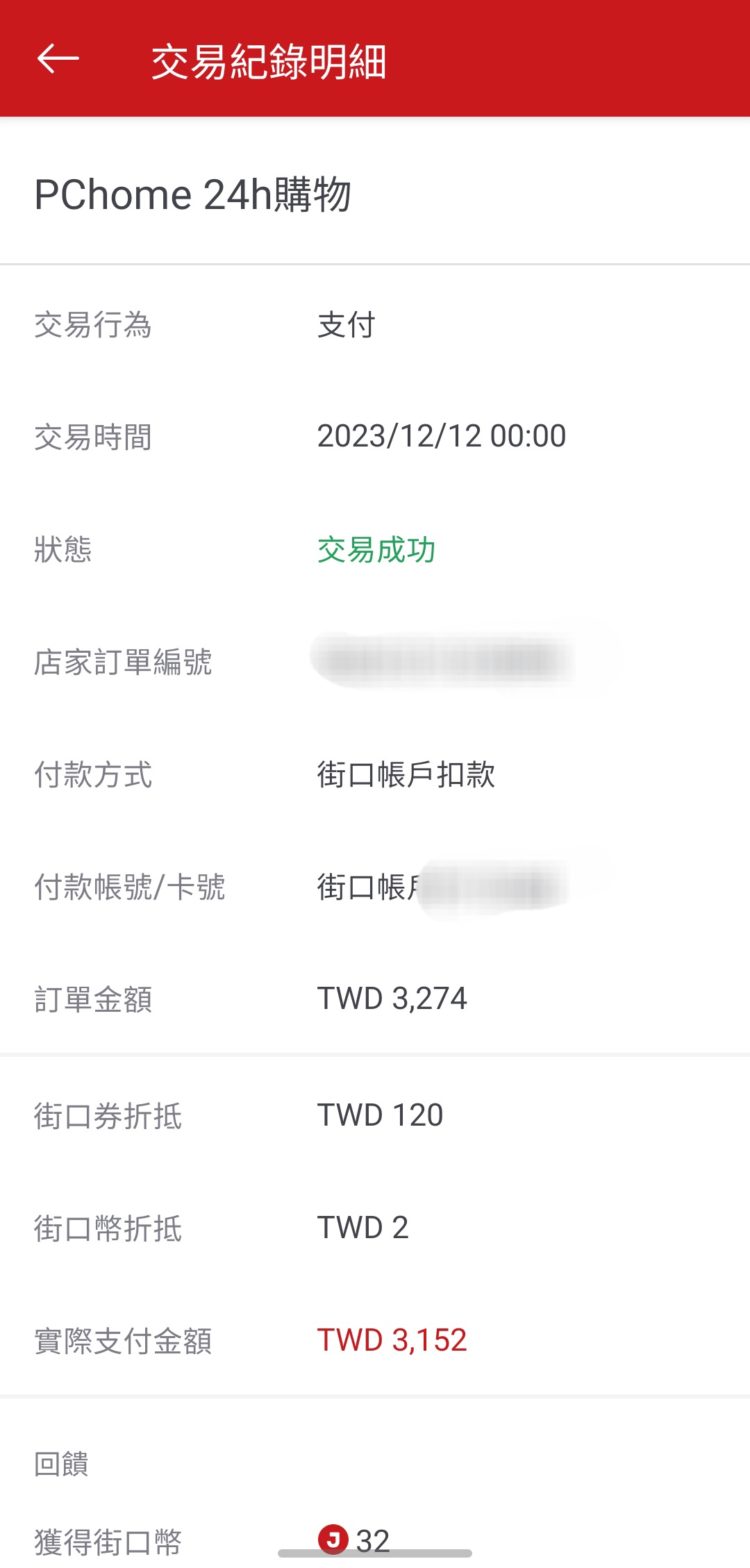Go back from the 交易紀錄明細 screen

coord(58,59)
